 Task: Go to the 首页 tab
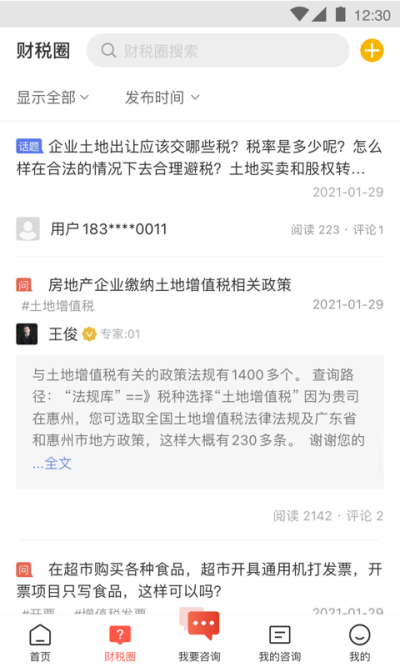(x=40, y=642)
